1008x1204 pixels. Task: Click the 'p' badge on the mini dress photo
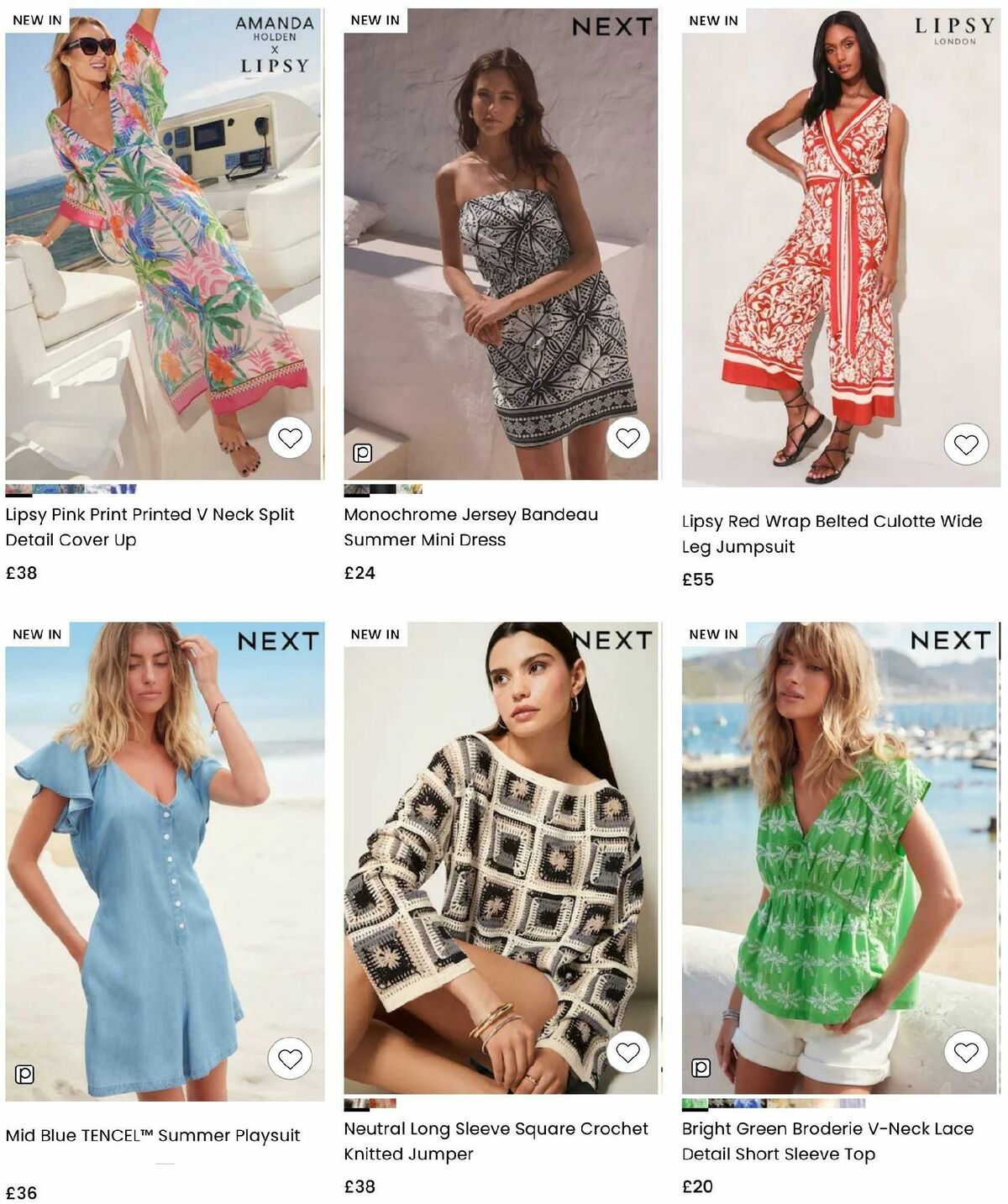click(x=361, y=454)
